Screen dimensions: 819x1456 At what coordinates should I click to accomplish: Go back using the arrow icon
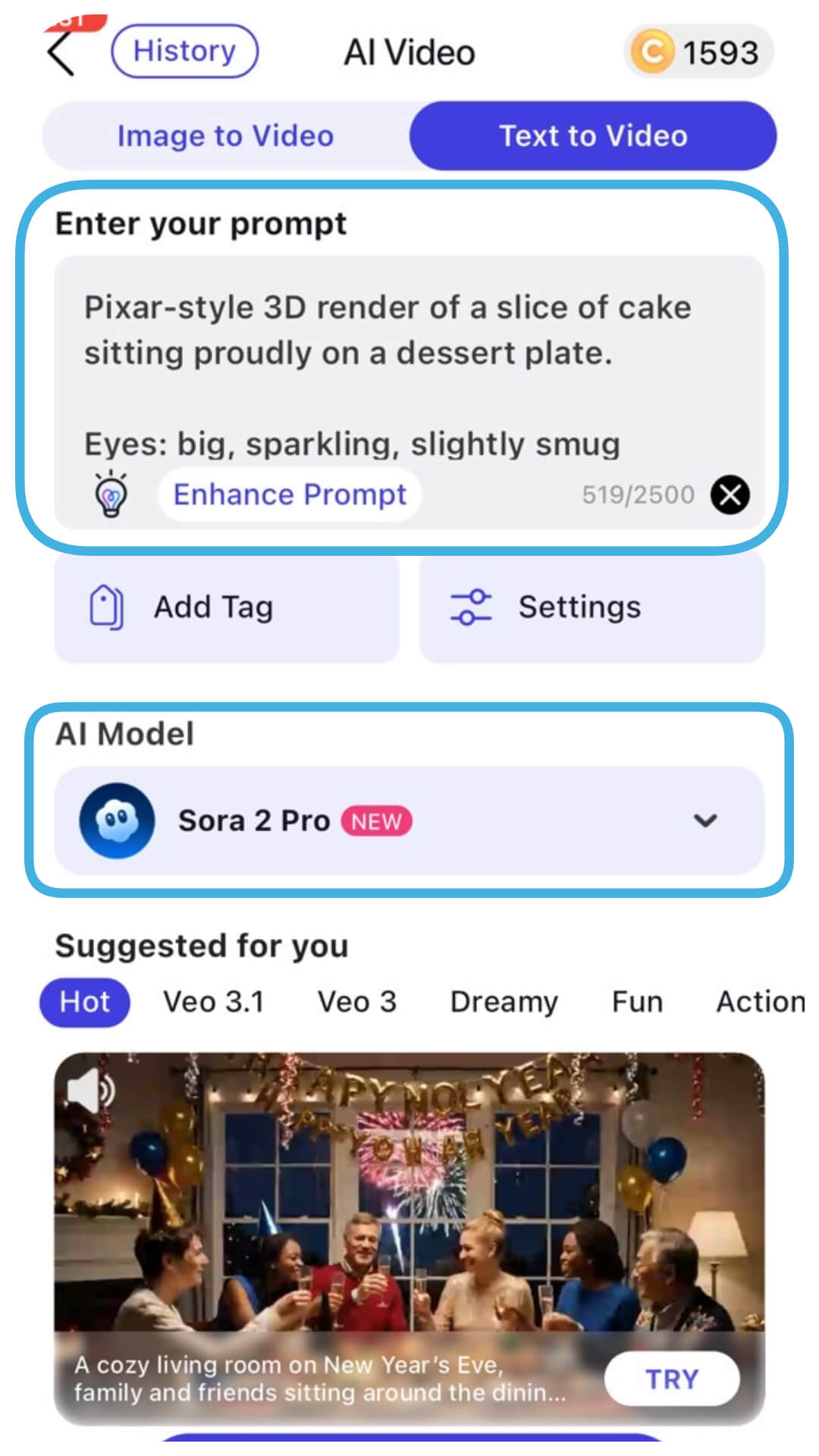(x=62, y=53)
